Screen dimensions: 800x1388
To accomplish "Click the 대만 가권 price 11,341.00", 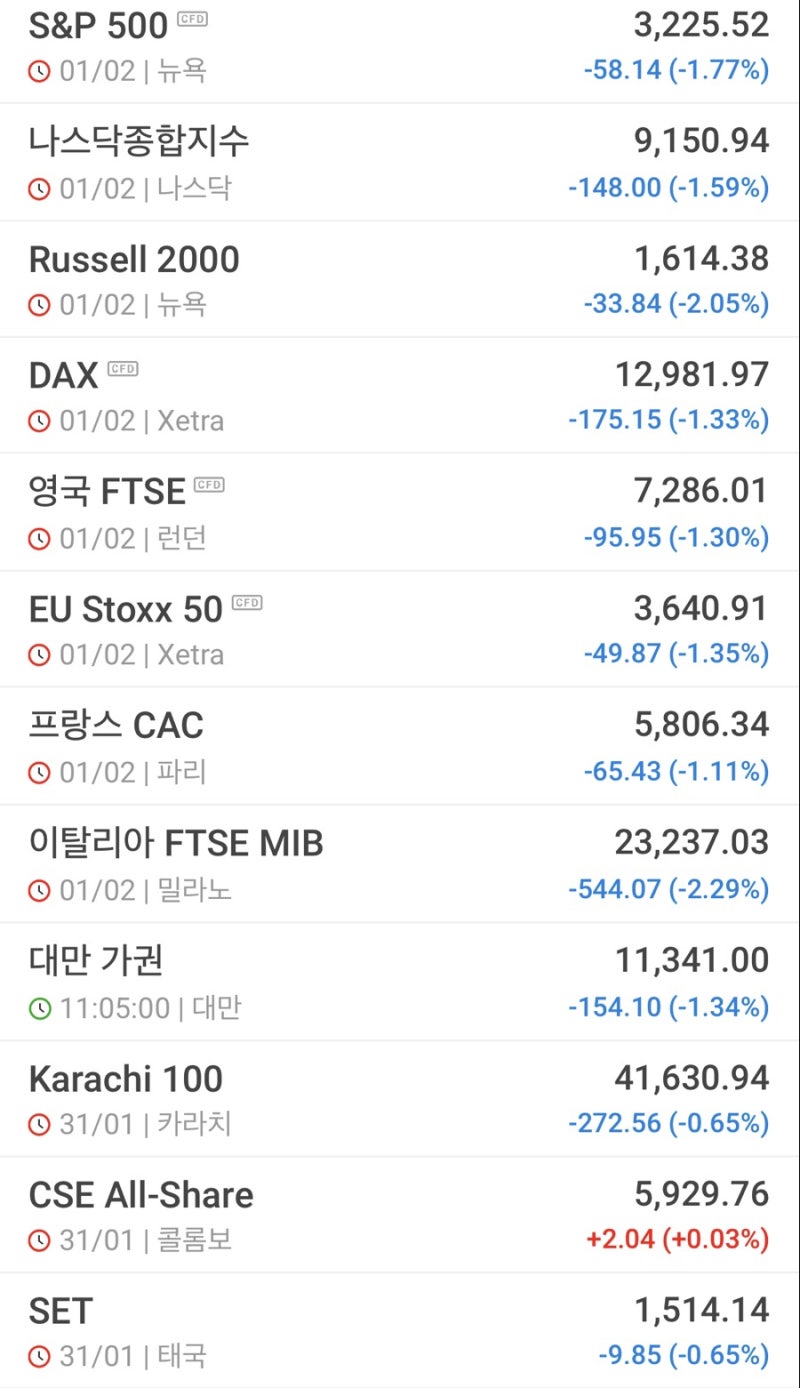I will 690,960.
